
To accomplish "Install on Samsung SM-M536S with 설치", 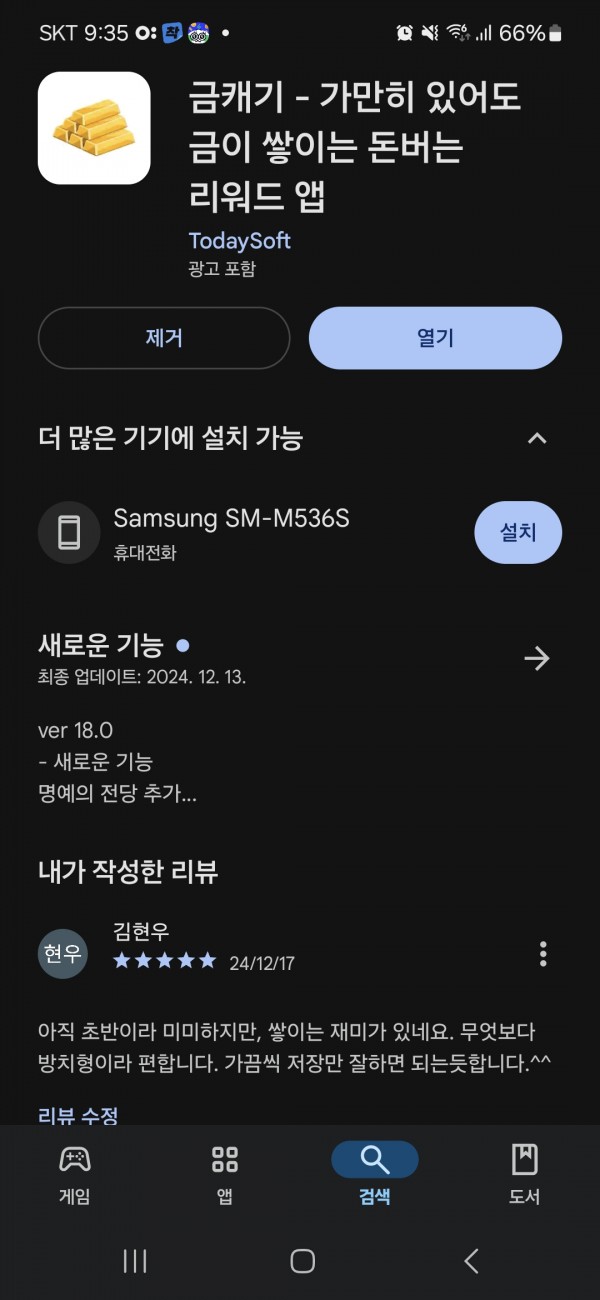I will tap(518, 533).
